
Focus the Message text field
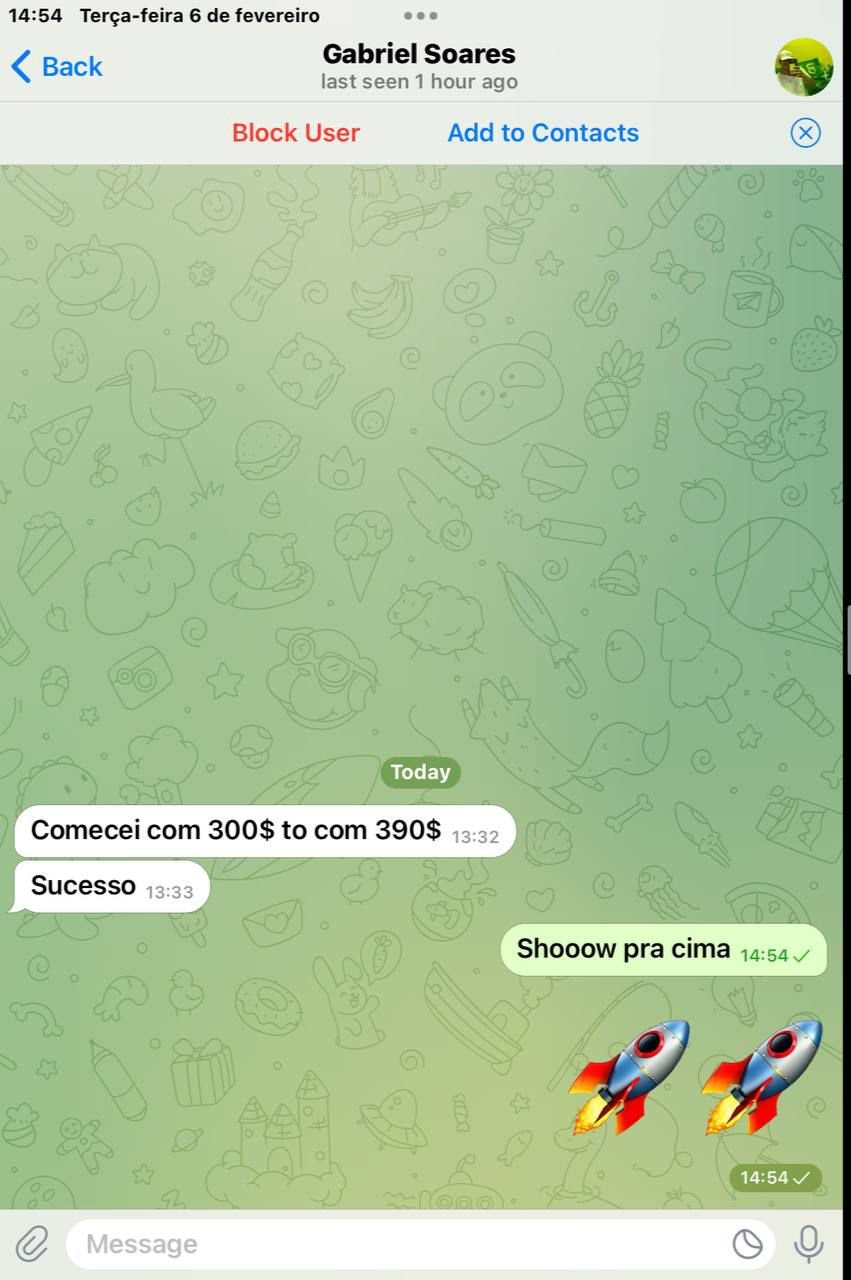400,1244
